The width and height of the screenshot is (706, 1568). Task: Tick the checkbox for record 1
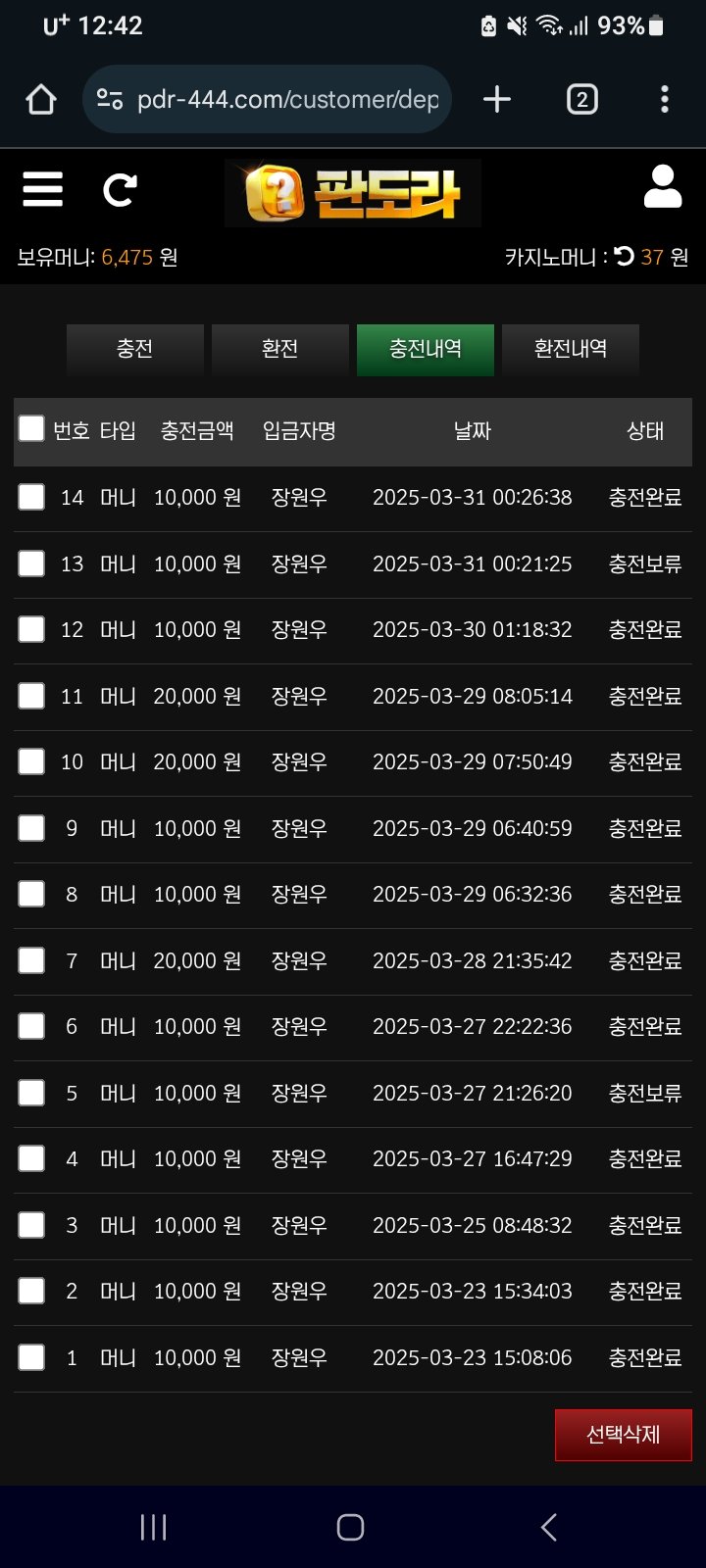coord(31,1357)
